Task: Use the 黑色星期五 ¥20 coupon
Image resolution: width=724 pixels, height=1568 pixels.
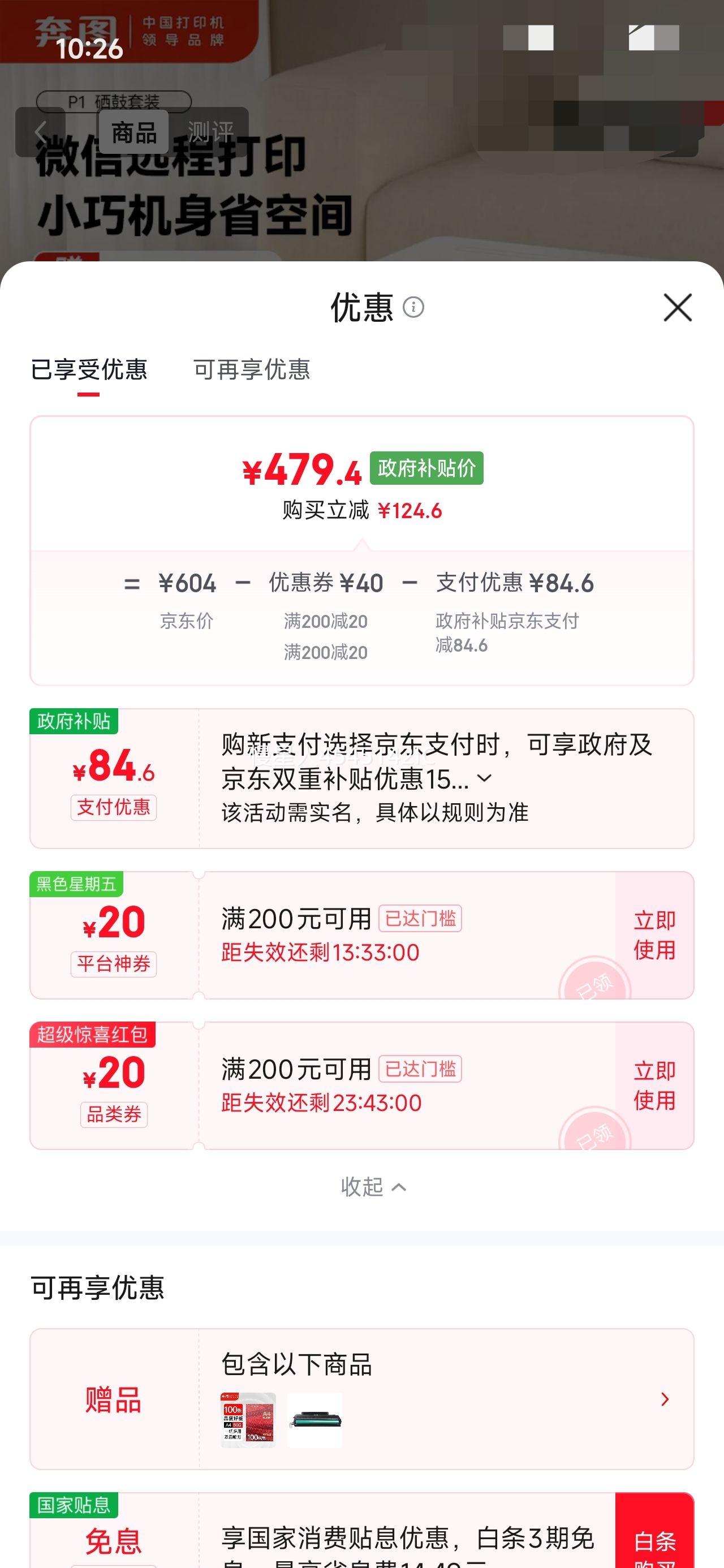Action: click(x=654, y=936)
